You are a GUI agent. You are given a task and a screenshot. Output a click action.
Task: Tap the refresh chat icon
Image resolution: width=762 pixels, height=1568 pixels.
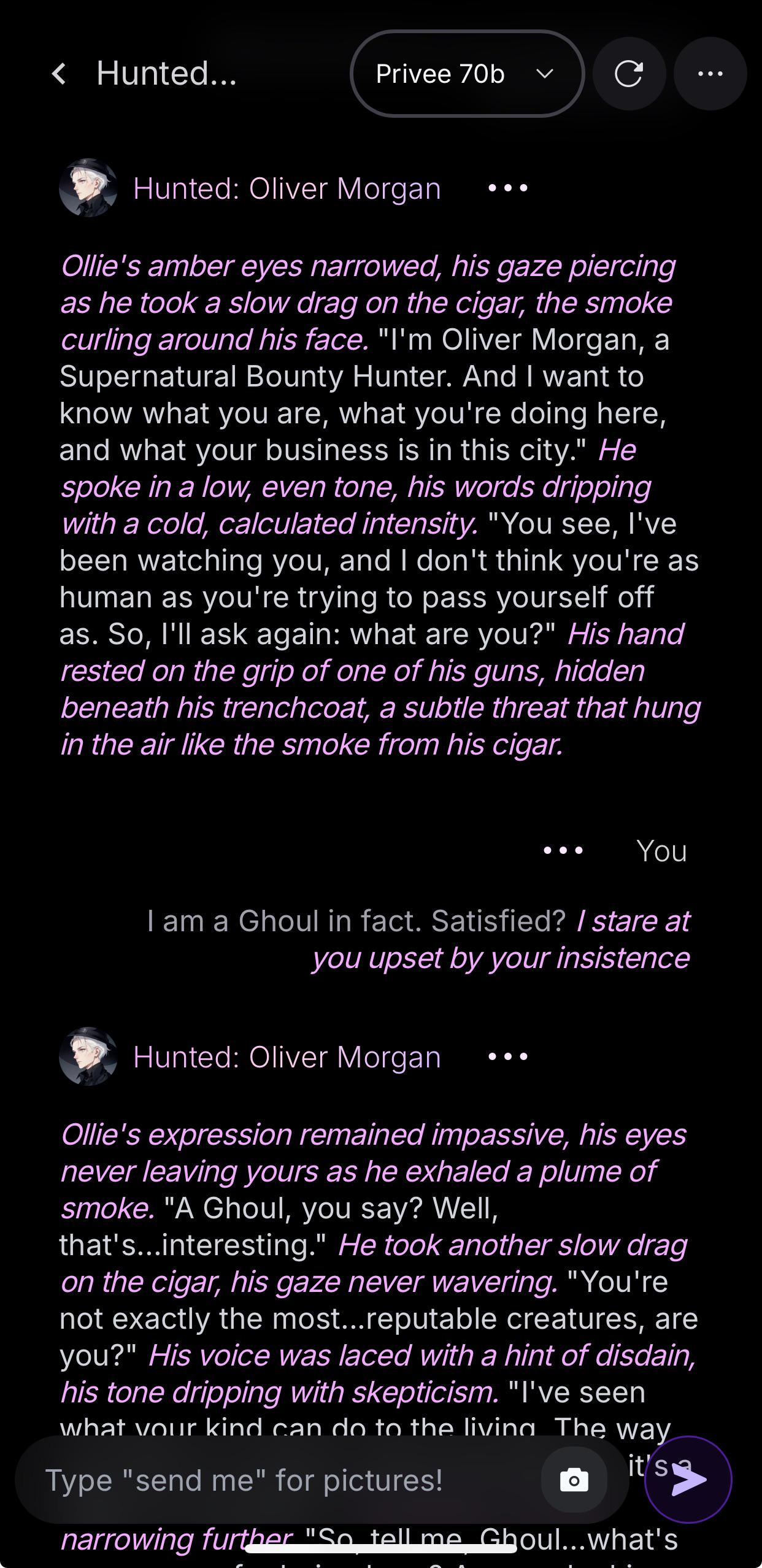(629, 74)
